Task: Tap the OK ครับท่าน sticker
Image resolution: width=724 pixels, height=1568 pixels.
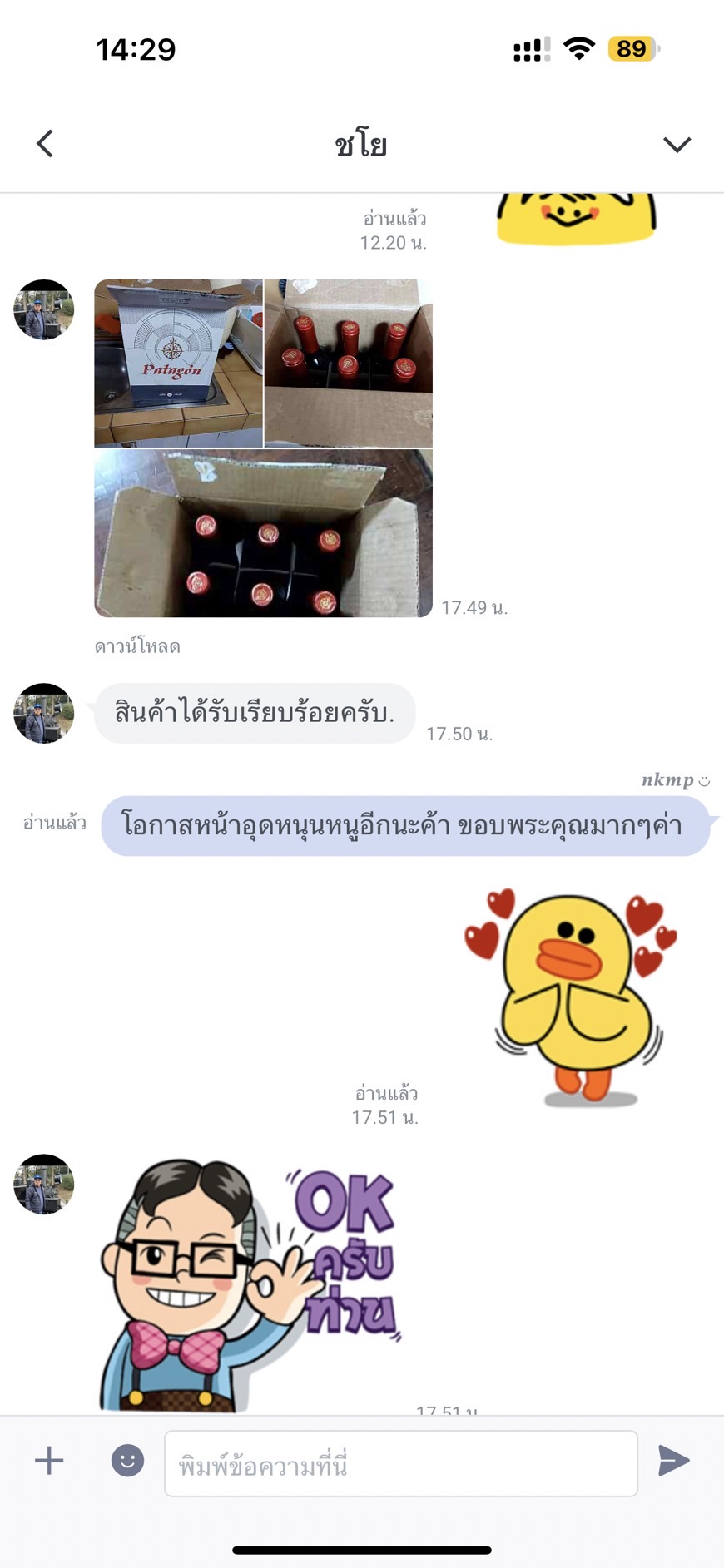Action: click(x=250, y=1285)
